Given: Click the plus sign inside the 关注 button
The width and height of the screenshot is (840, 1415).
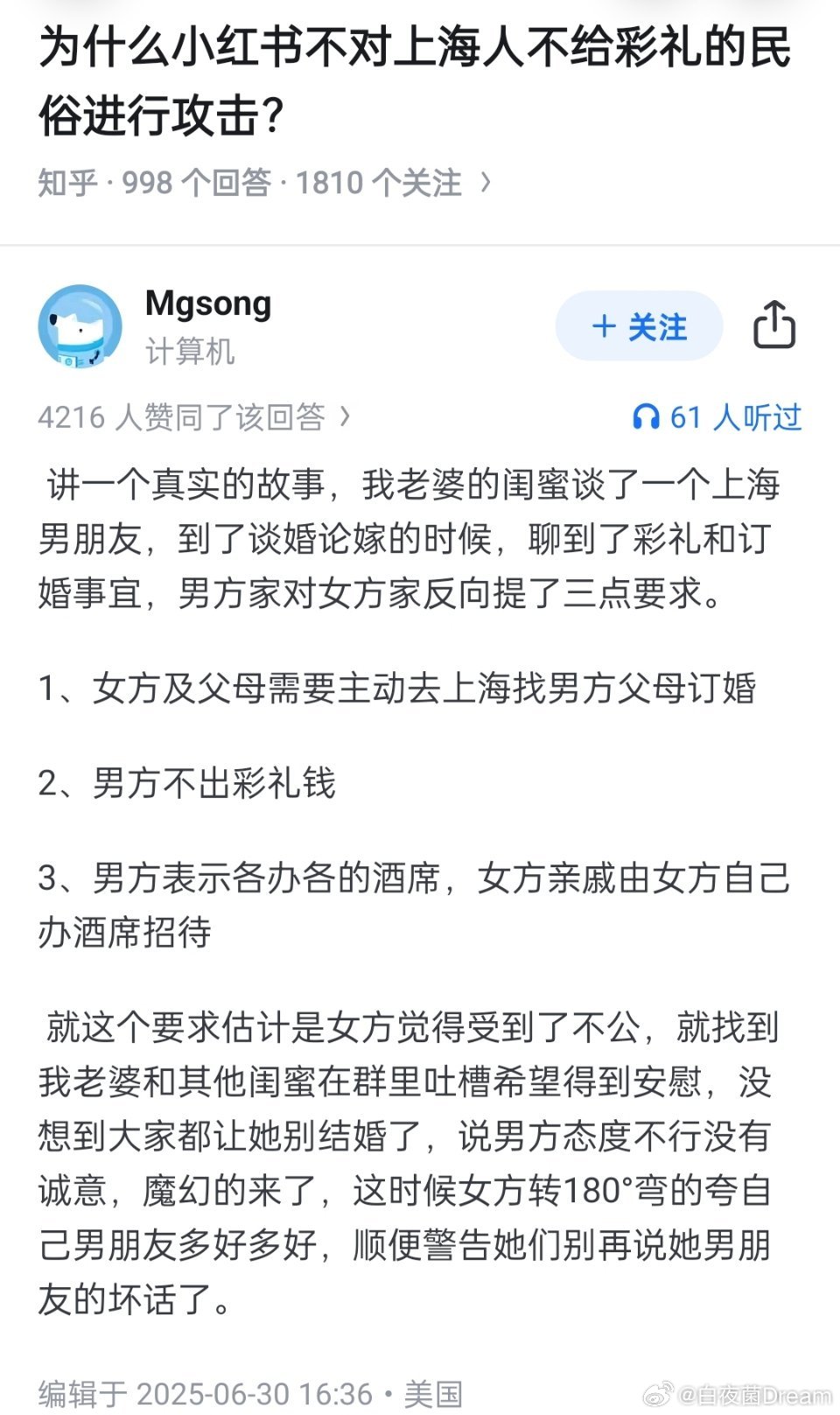Looking at the screenshot, I should click(x=602, y=326).
